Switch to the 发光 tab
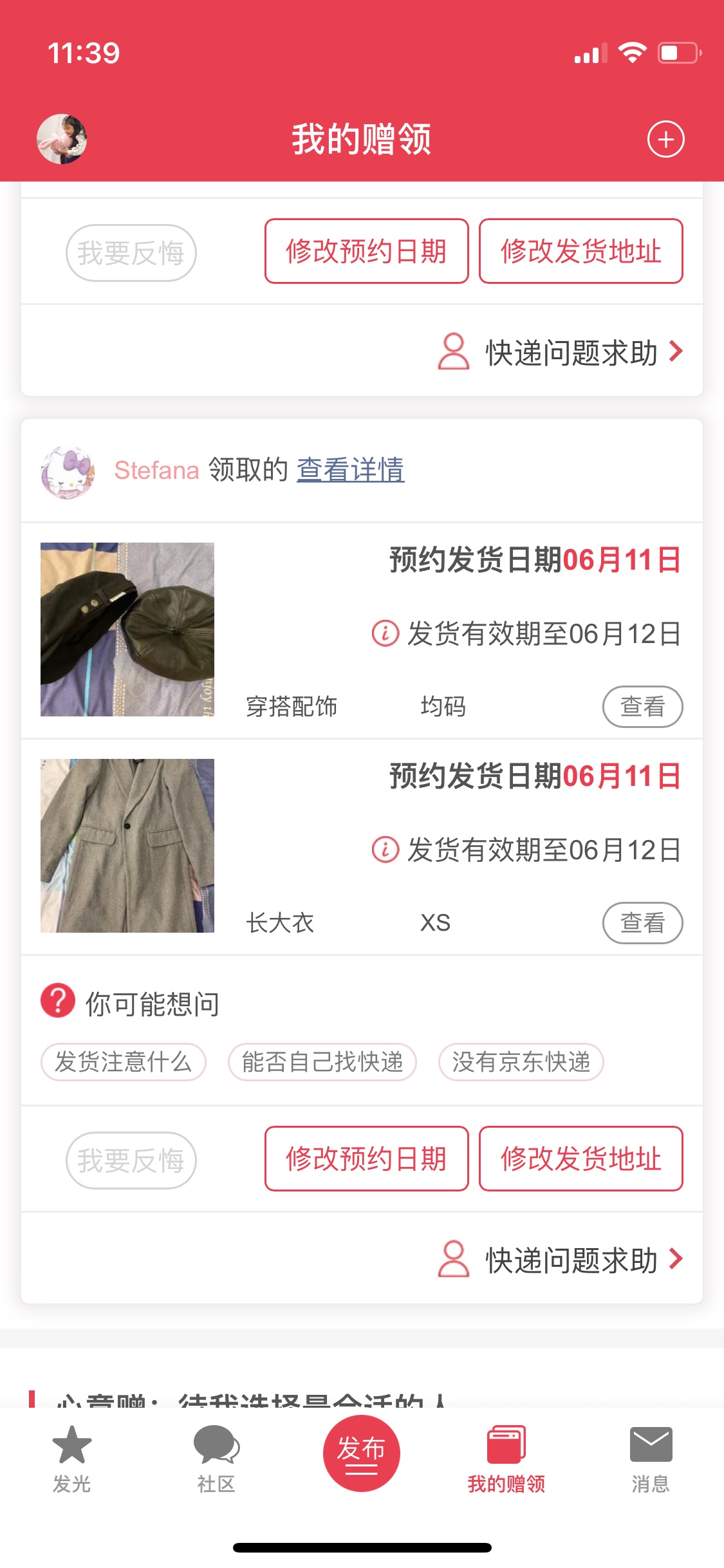This screenshot has height=1568, width=724. pos(71,1459)
